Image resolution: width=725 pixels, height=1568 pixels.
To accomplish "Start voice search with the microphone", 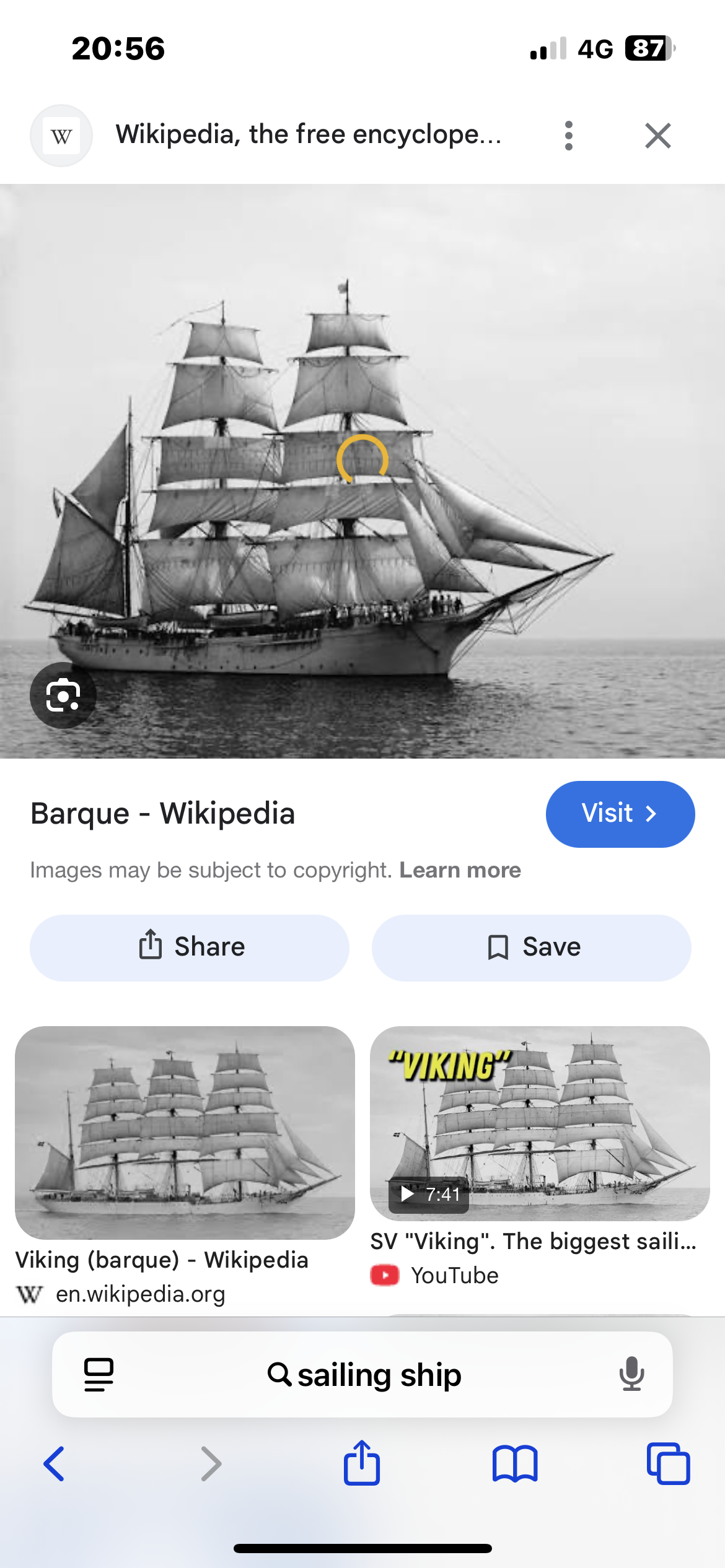I will [x=631, y=1374].
